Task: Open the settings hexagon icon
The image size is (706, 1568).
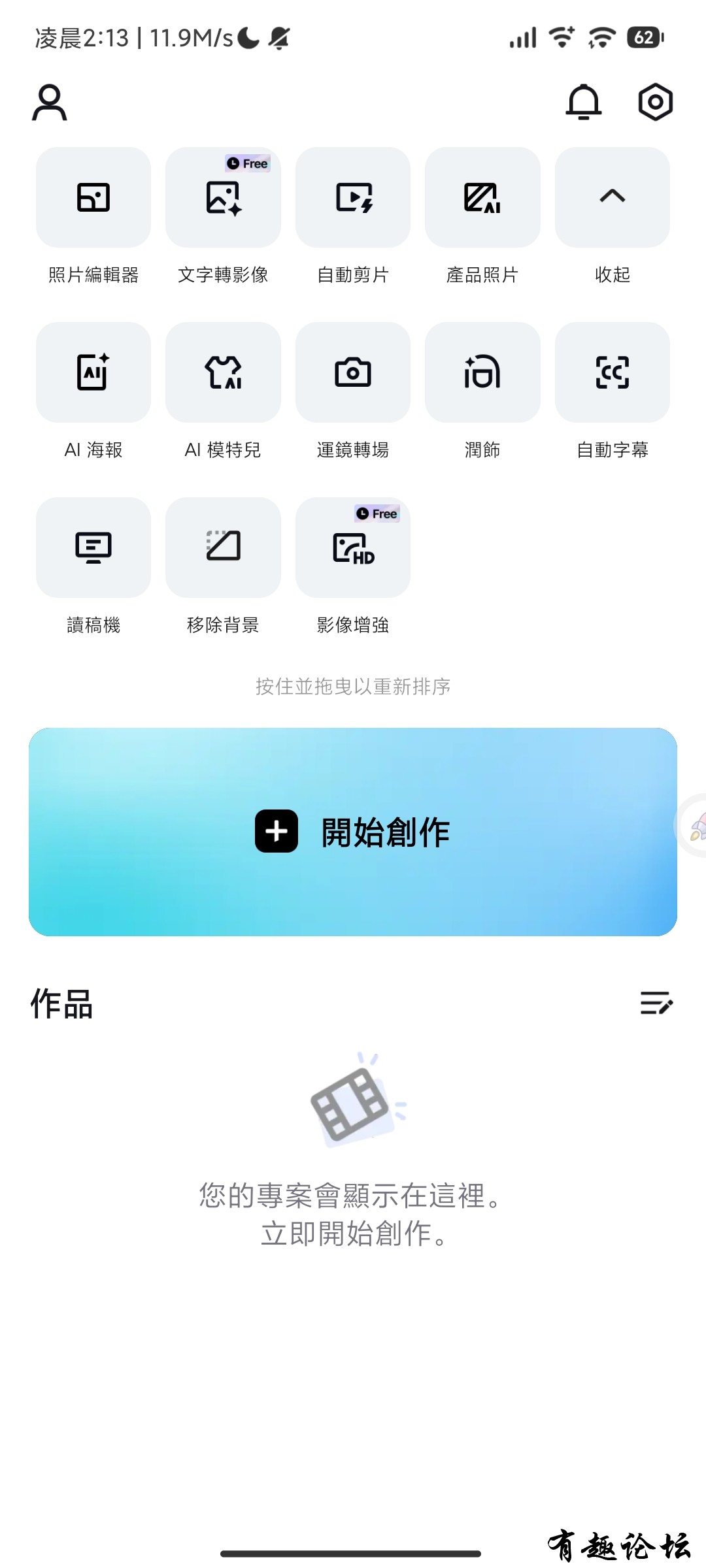Action: pyautogui.click(x=655, y=102)
